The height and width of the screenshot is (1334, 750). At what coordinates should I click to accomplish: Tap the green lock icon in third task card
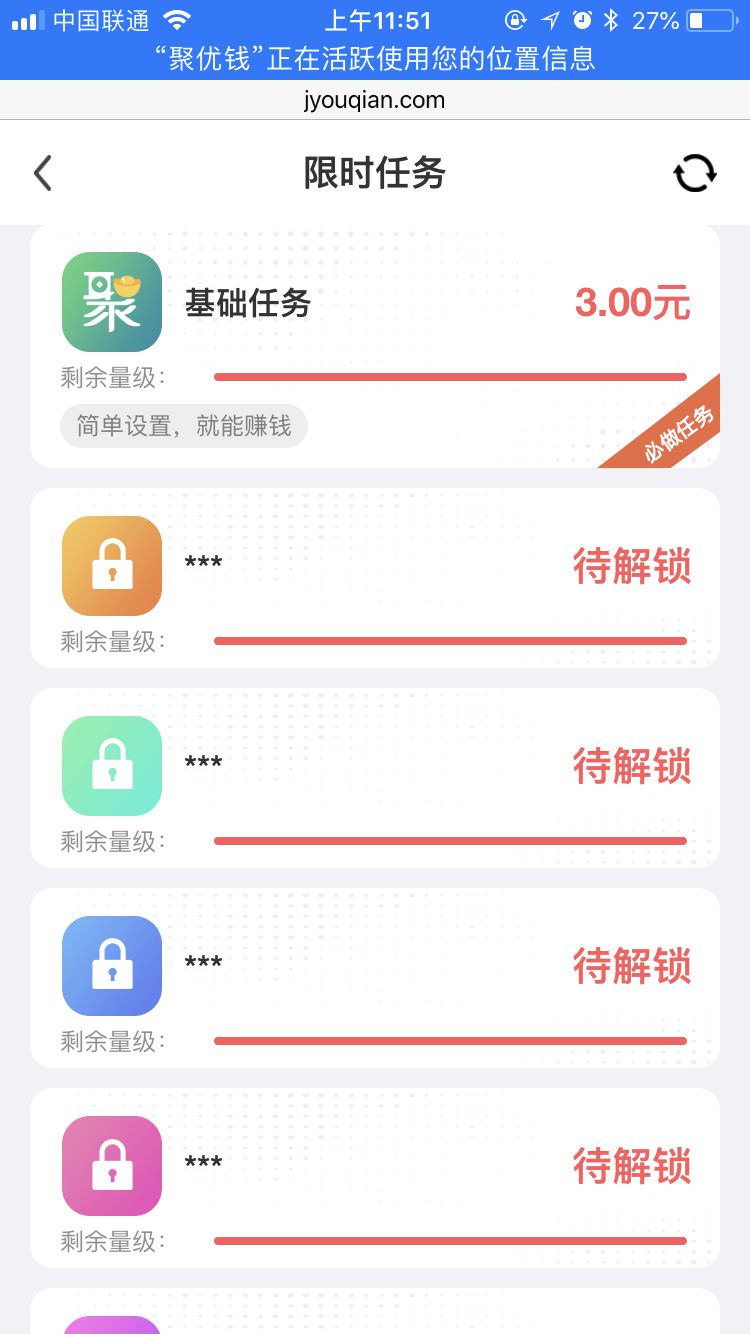111,766
